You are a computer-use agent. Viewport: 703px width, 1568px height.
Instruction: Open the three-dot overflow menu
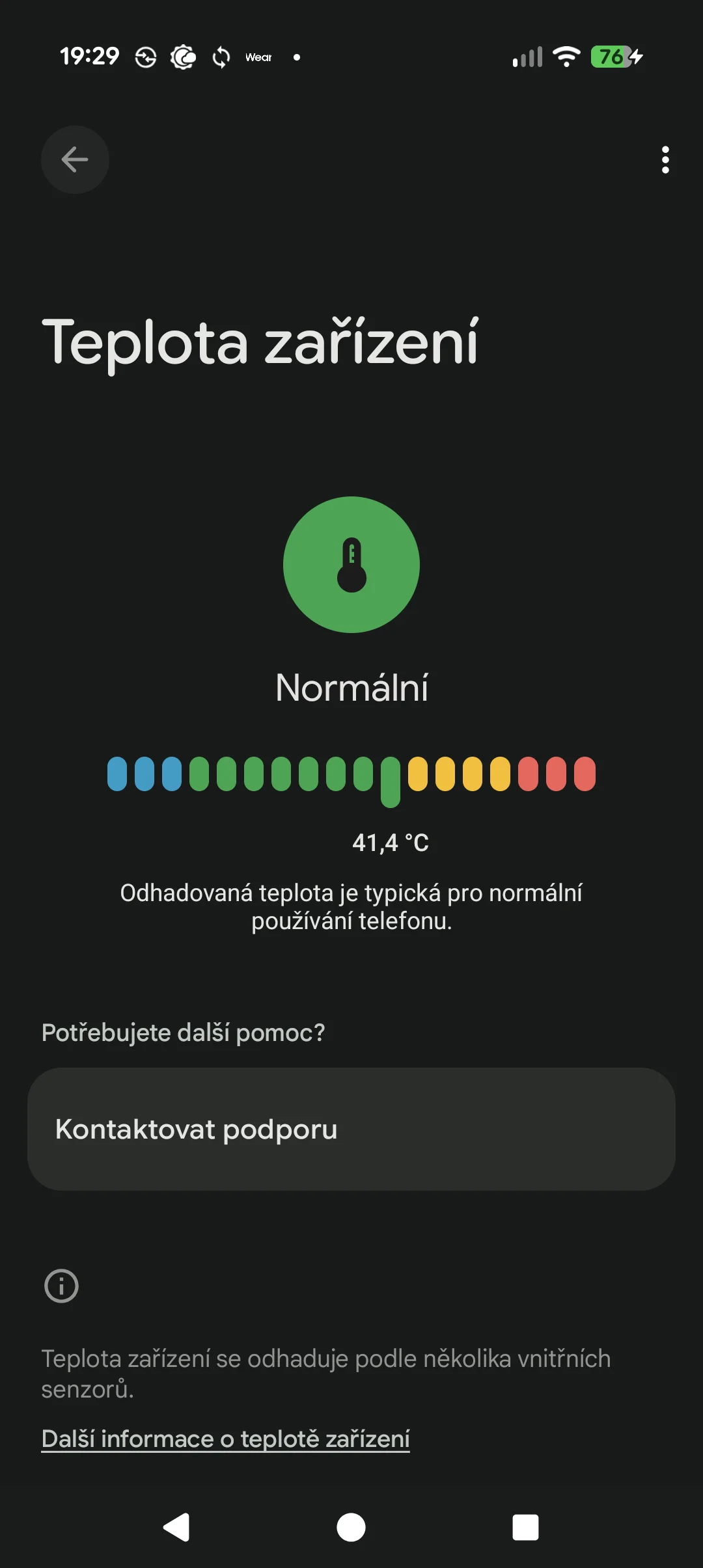[x=665, y=159]
